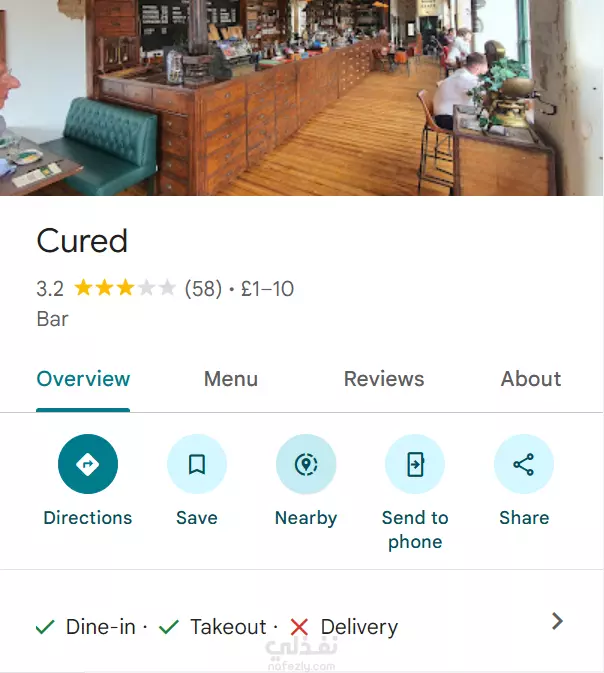The width and height of the screenshot is (604, 673).
Task: Search nearby places around Cured
Action: point(306,465)
